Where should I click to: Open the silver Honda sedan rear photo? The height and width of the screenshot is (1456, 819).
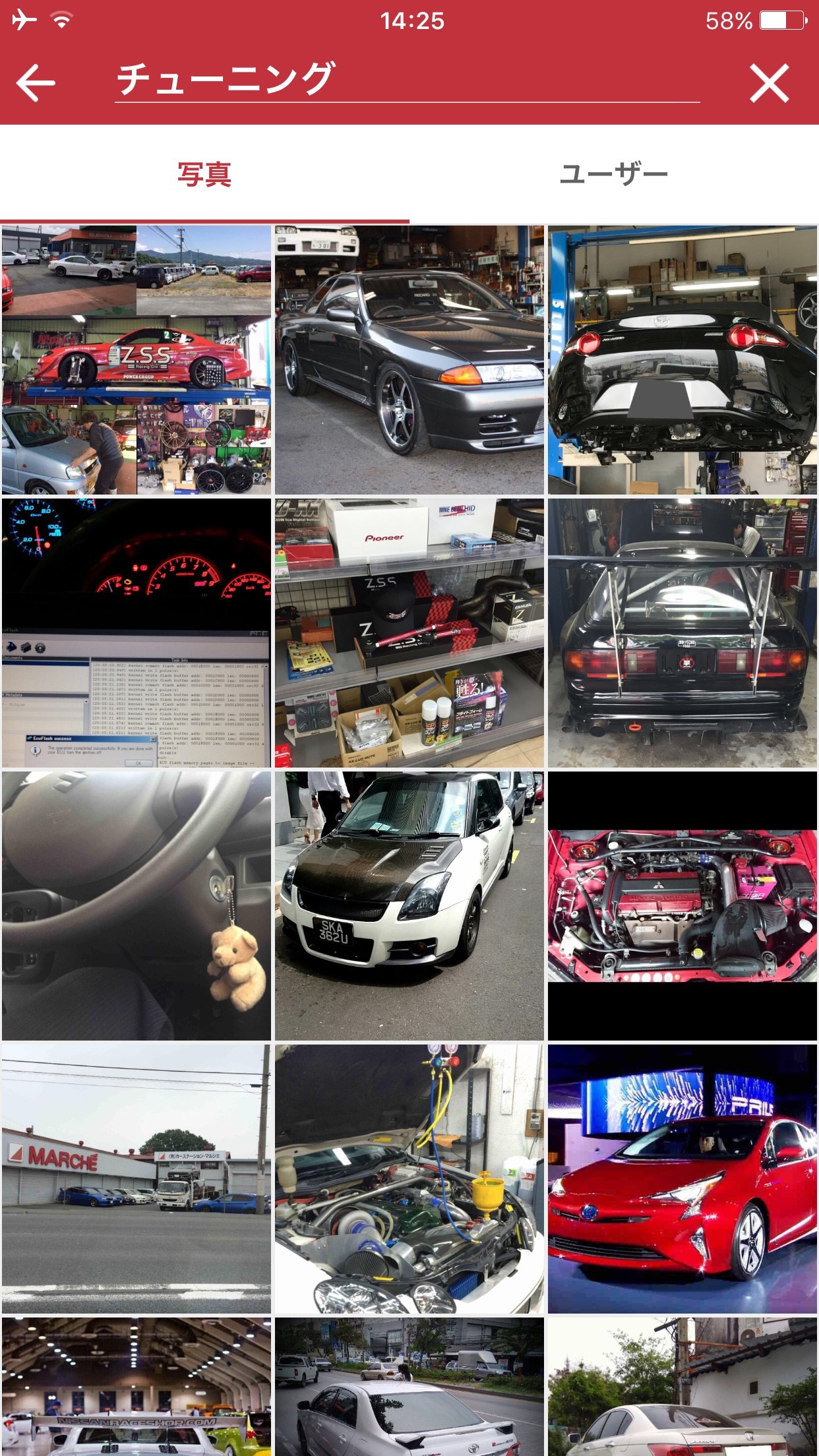point(682,1386)
